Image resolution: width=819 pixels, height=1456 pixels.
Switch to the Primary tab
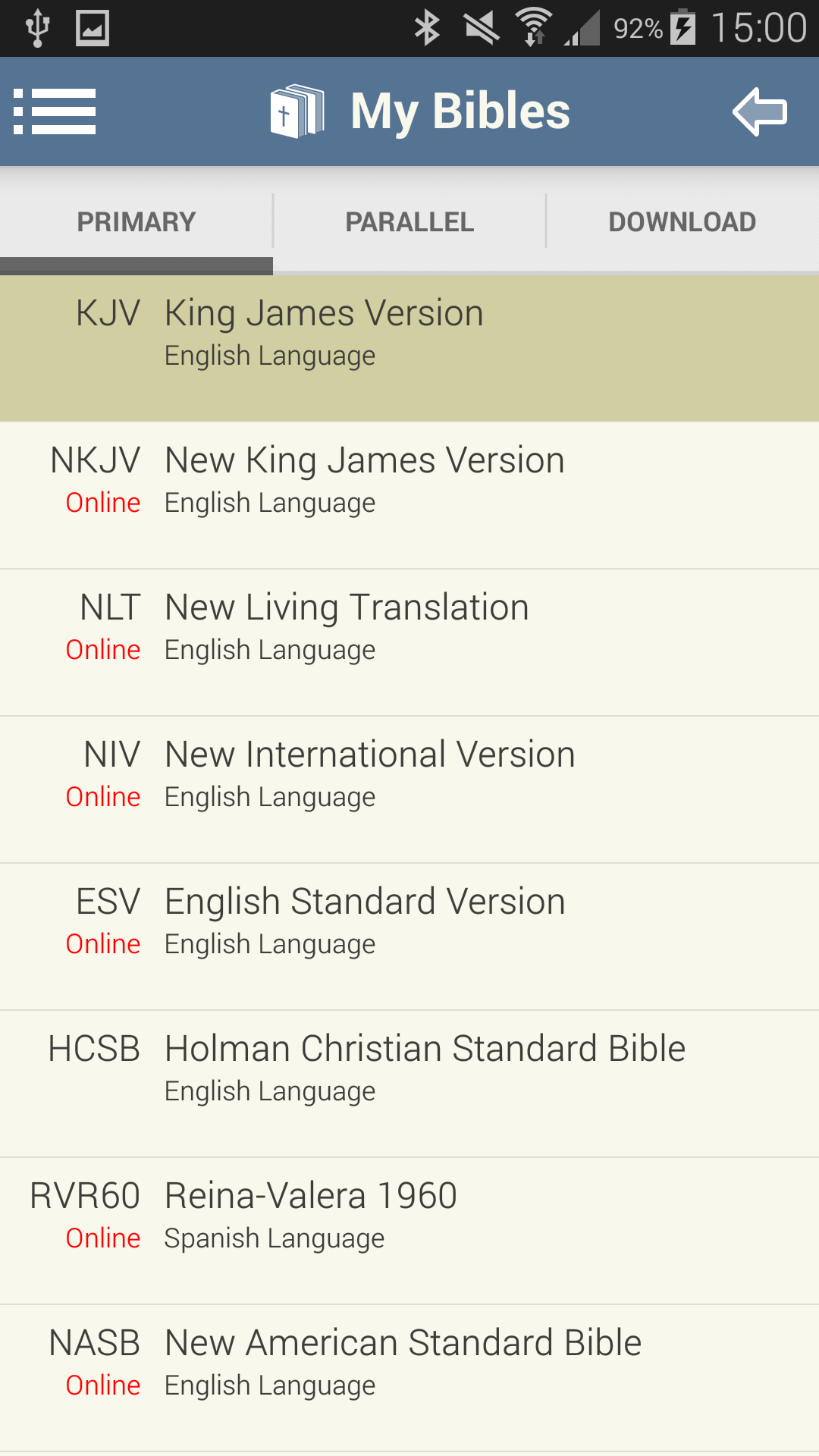[x=136, y=222]
